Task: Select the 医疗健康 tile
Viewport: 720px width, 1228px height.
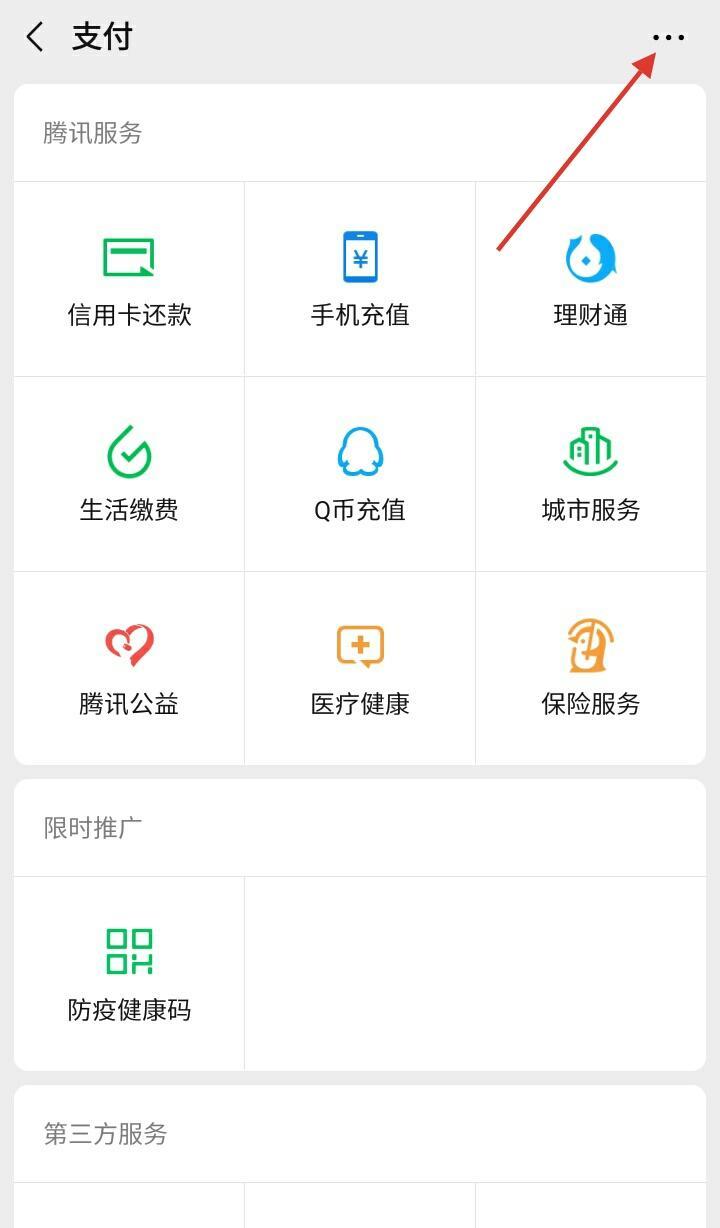Action: pos(360,668)
